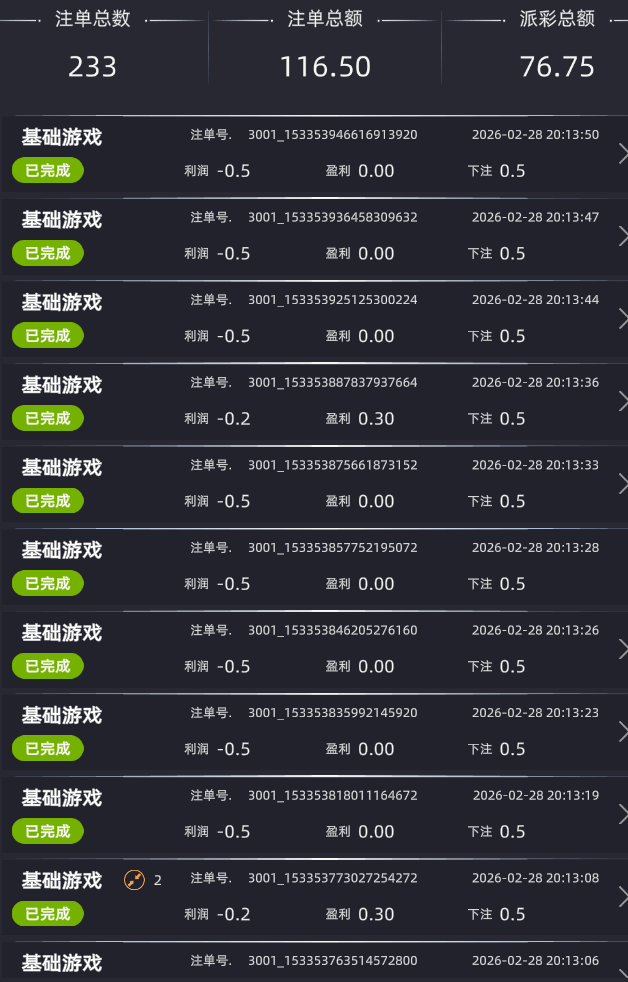Open bet record at 20:13:08
Screen dimensions: 628x982
[x=622, y=897]
